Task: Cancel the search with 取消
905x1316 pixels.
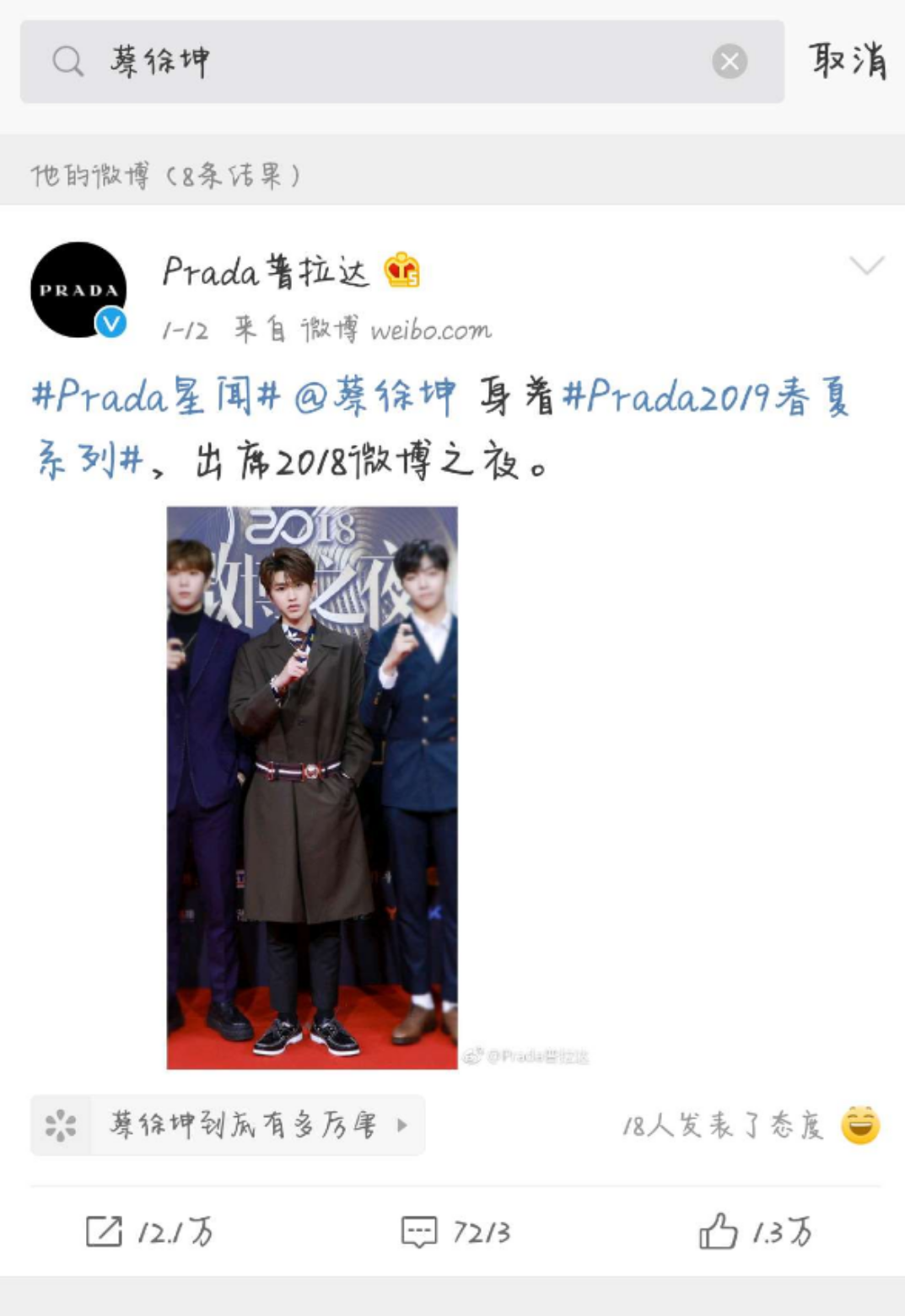Action: click(847, 61)
